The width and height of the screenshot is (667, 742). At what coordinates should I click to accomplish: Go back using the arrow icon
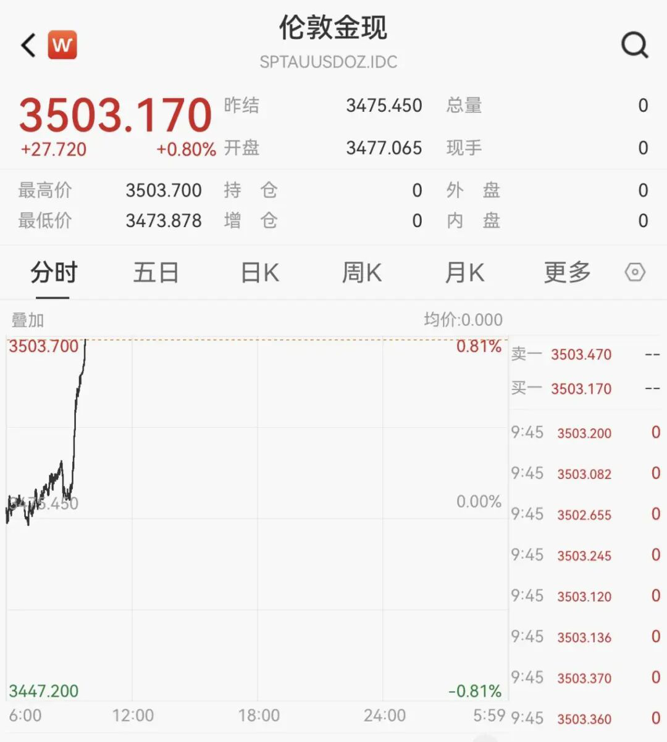click(28, 45)
